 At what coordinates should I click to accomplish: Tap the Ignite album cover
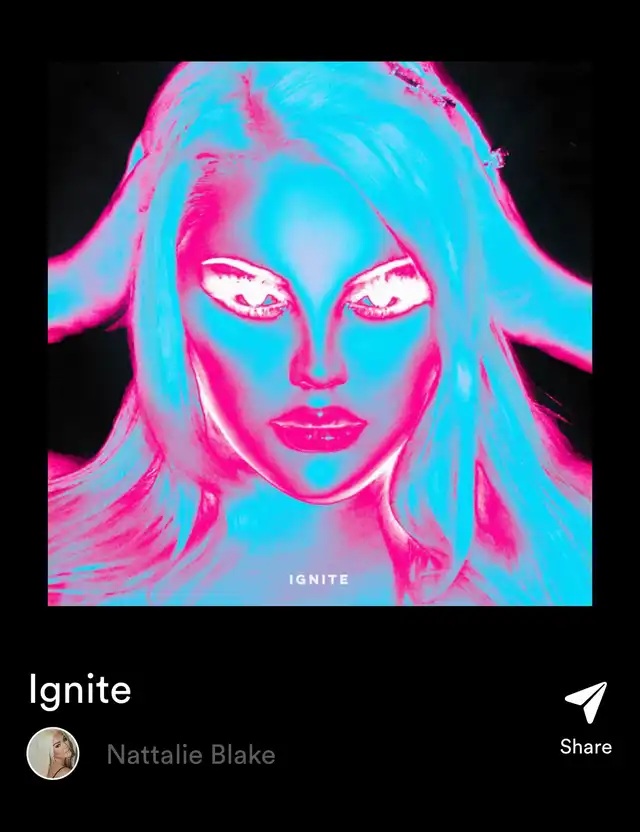coord(320,333)
